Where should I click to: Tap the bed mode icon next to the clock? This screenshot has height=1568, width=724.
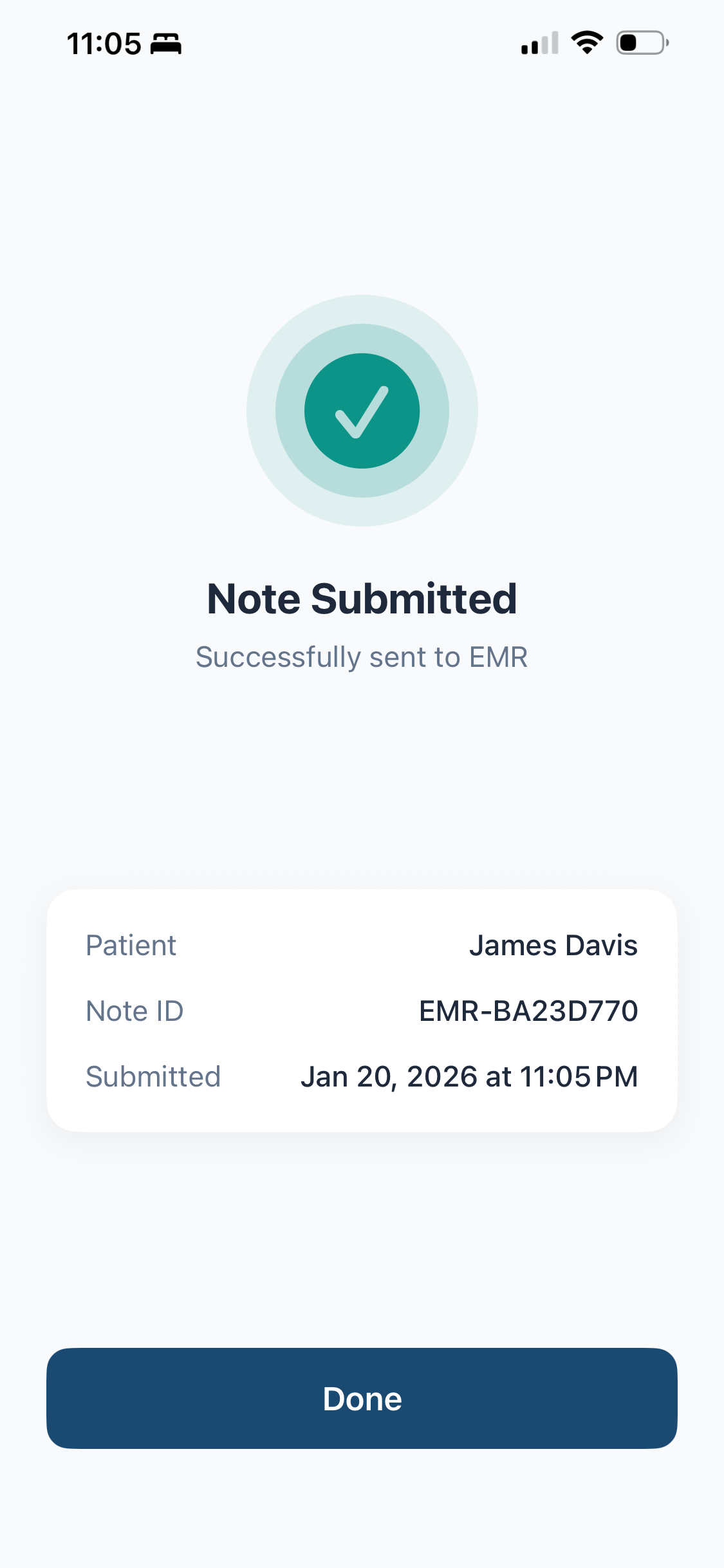tap(166, 44)
